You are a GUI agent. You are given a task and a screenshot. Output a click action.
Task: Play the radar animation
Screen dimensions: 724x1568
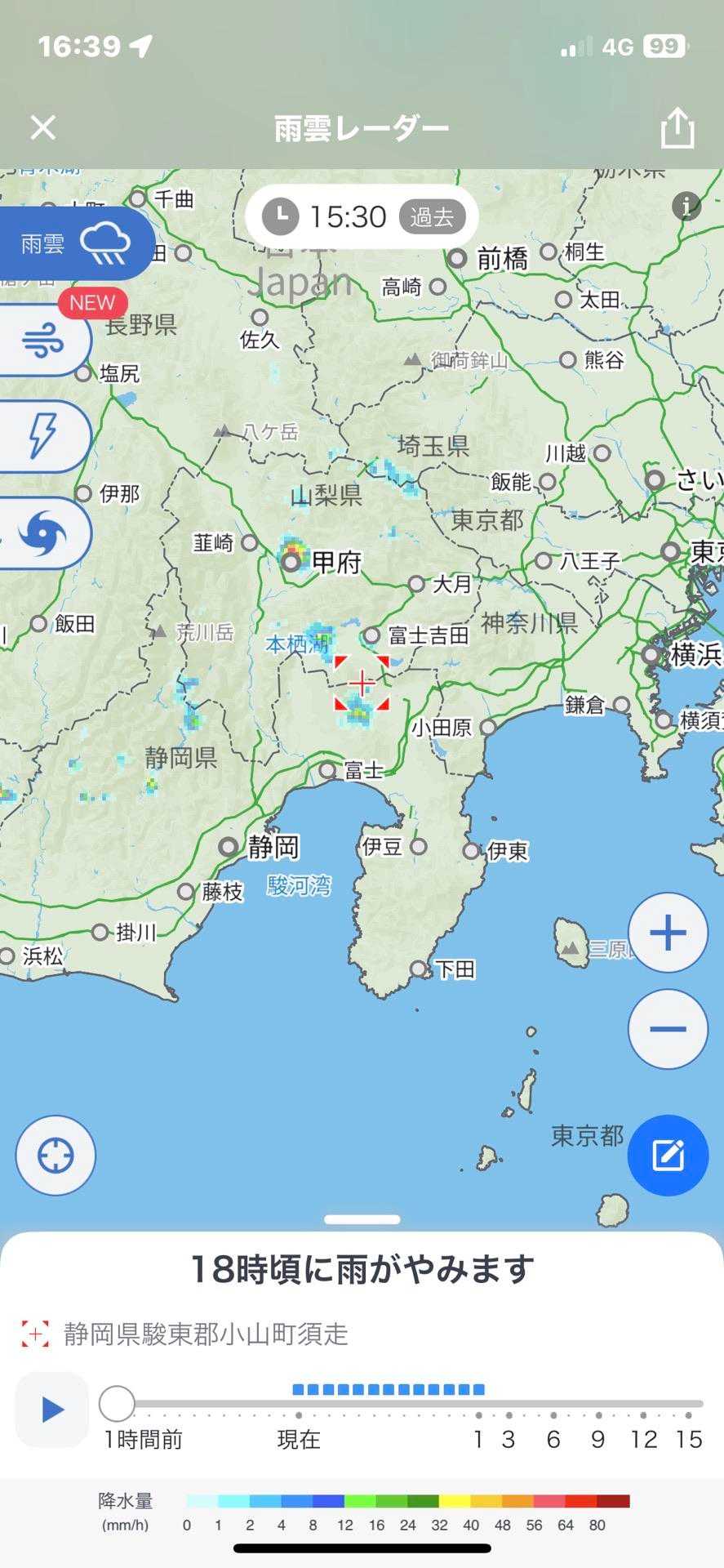pos(52,1410)
